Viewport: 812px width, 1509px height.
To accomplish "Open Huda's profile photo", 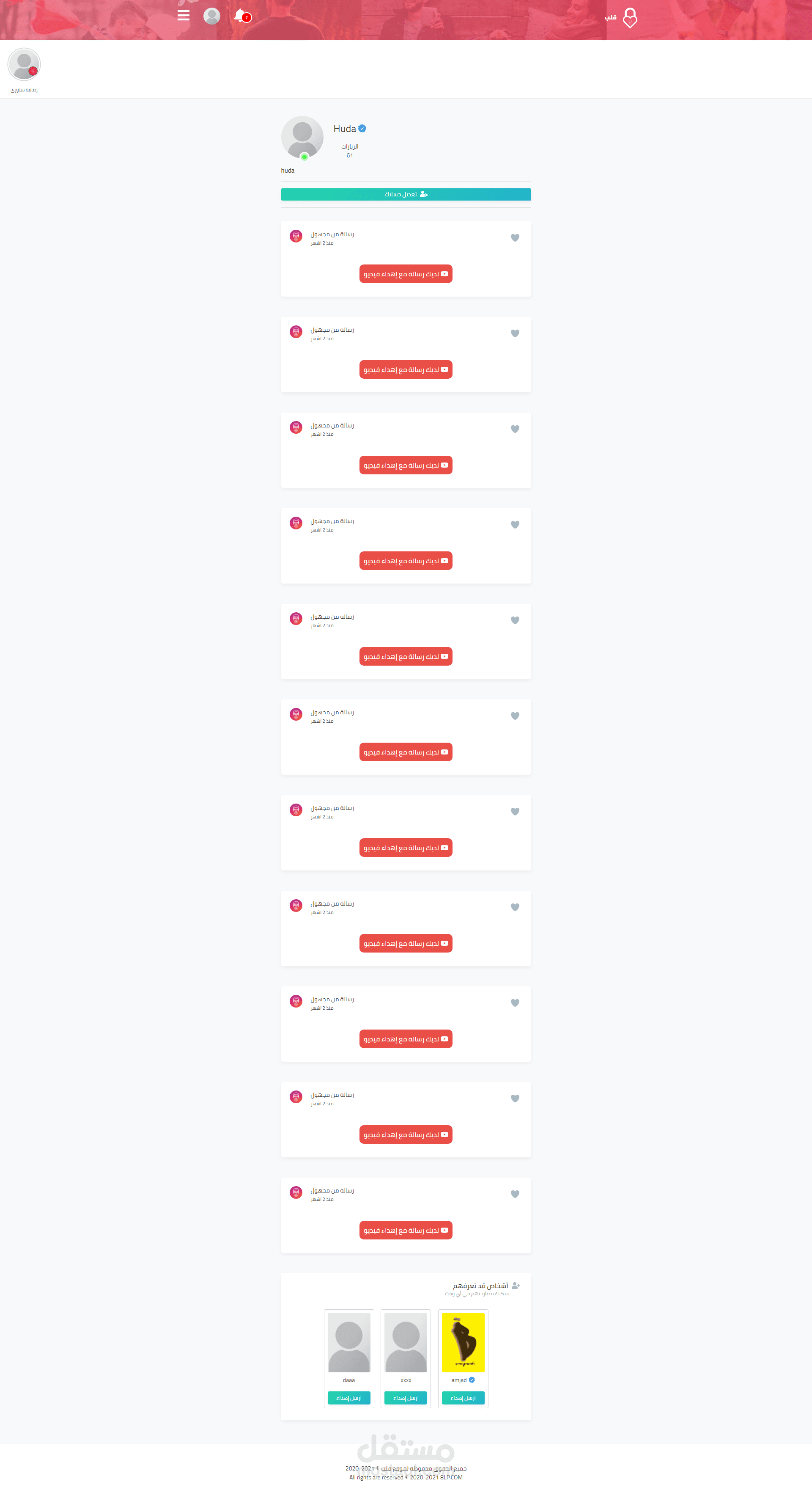I will coord(302,137).
